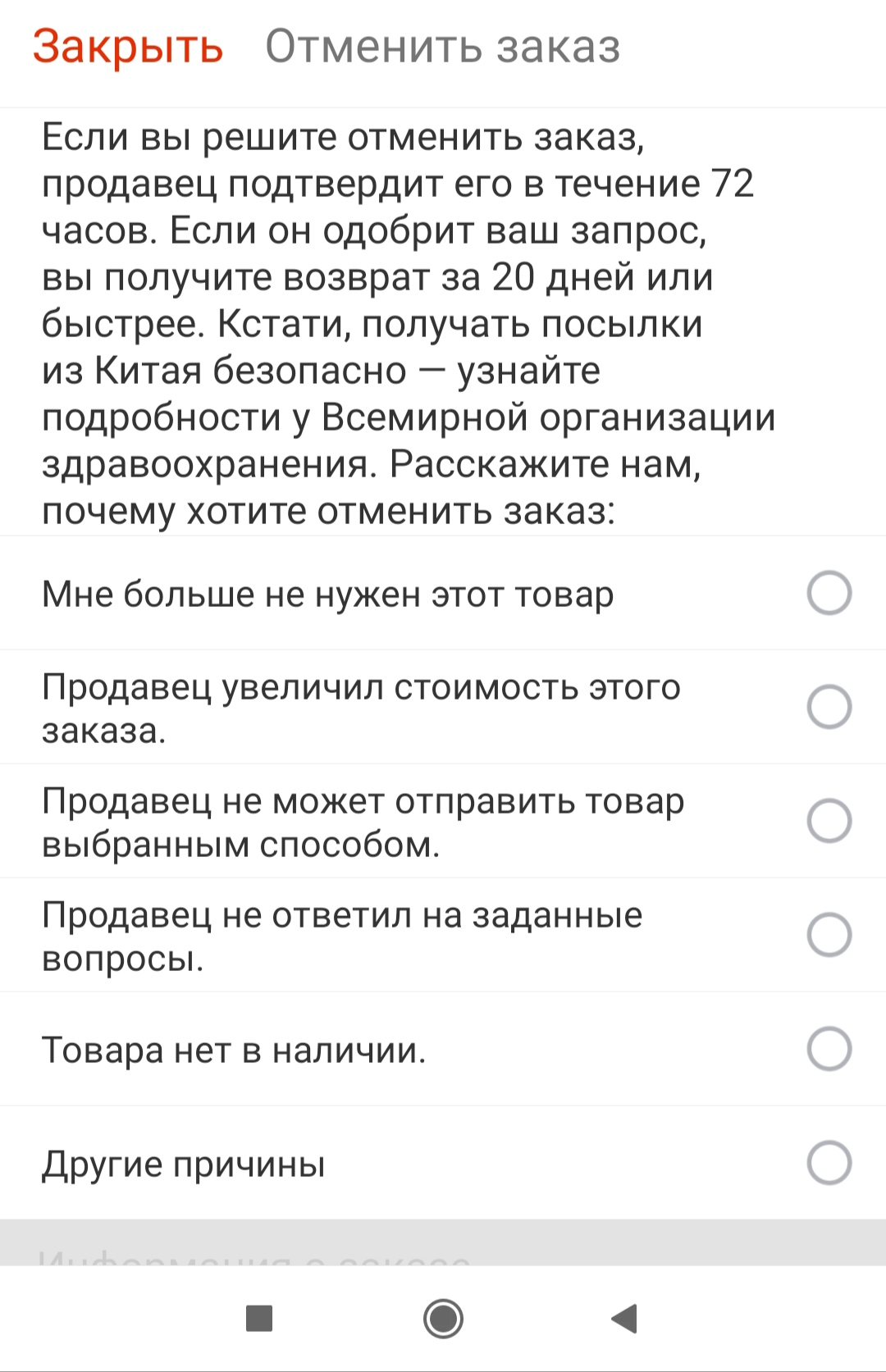Go back using the system back button
The height and width of the screenshot is (1372, 886).
[x=625, y=1319]
